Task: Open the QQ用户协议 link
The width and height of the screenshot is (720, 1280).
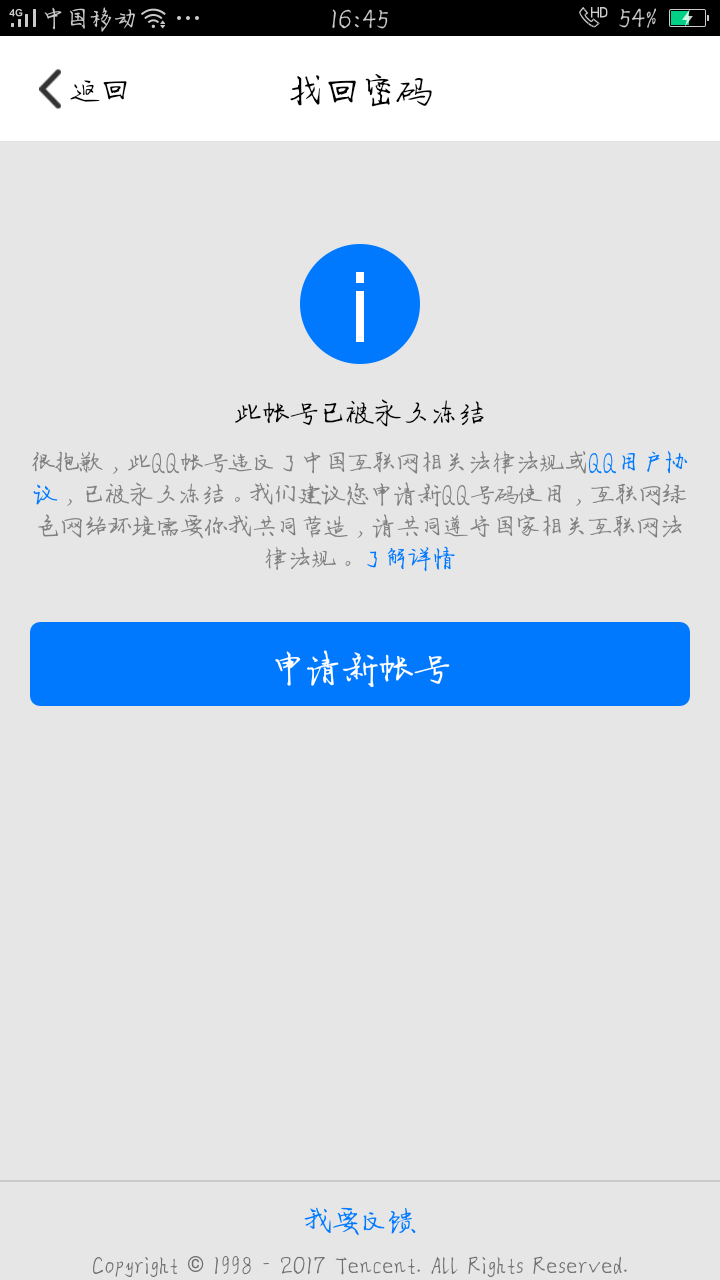Action: coord(637,463)
